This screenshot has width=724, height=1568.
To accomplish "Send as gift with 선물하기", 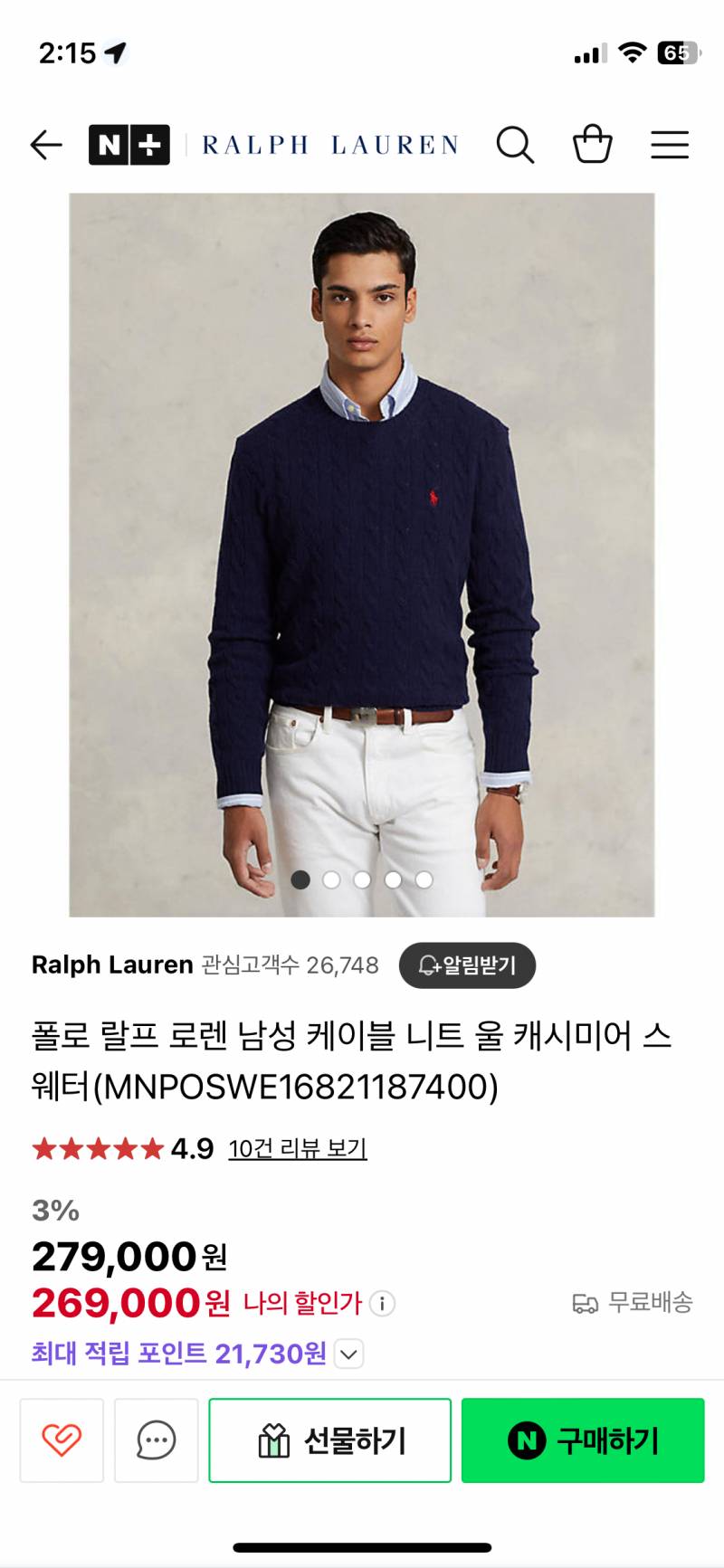I will pos(330,1440).
